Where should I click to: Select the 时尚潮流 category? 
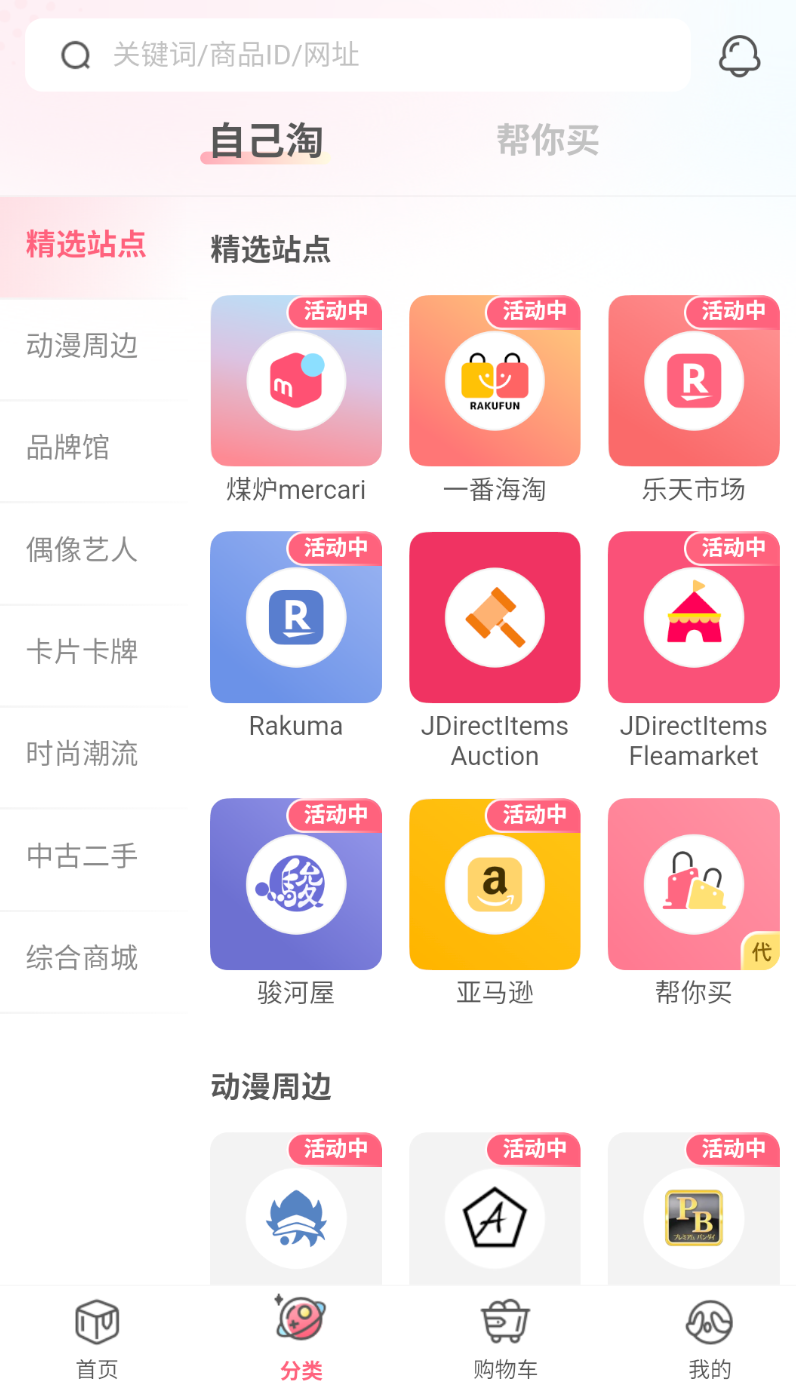[91, 754]
